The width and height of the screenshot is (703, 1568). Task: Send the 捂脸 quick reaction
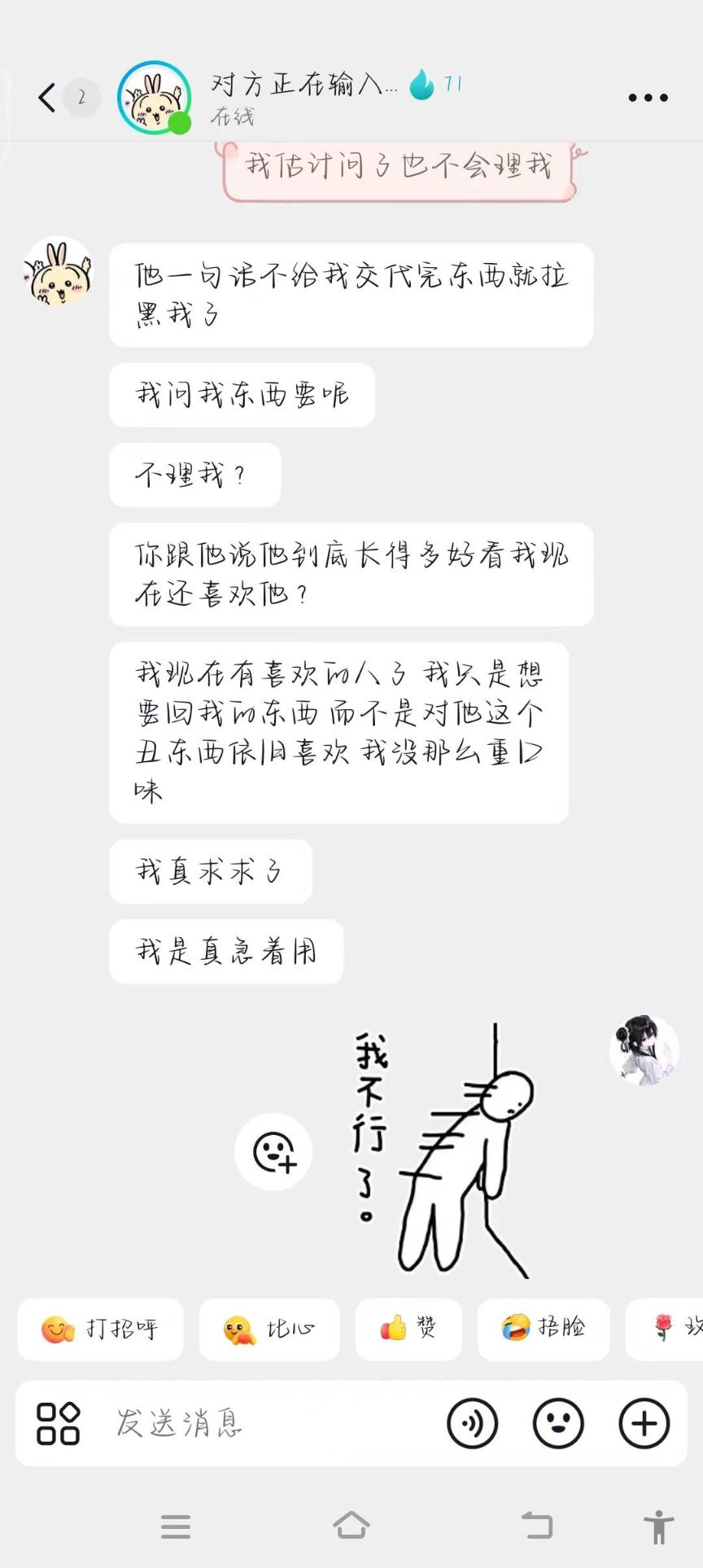click(x=544, y=1329)
